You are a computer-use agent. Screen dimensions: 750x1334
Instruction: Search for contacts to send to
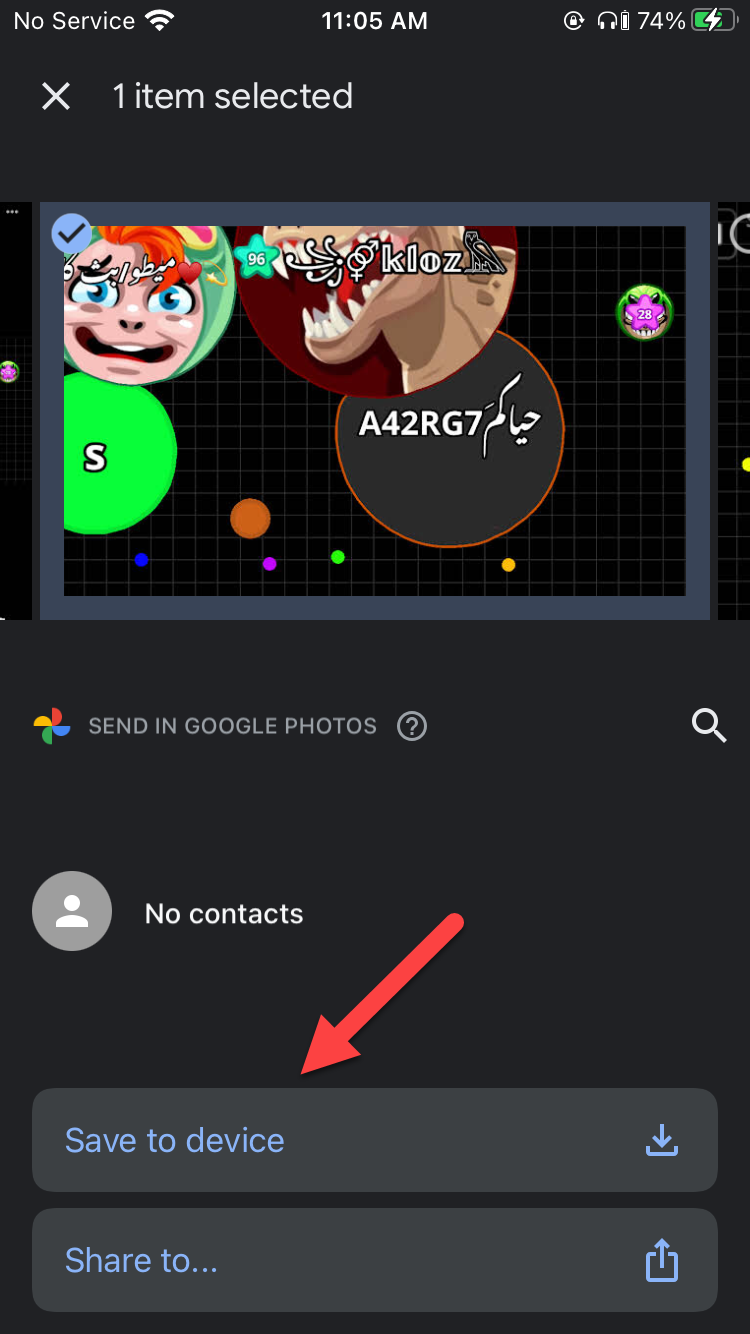tap(708, 725)
